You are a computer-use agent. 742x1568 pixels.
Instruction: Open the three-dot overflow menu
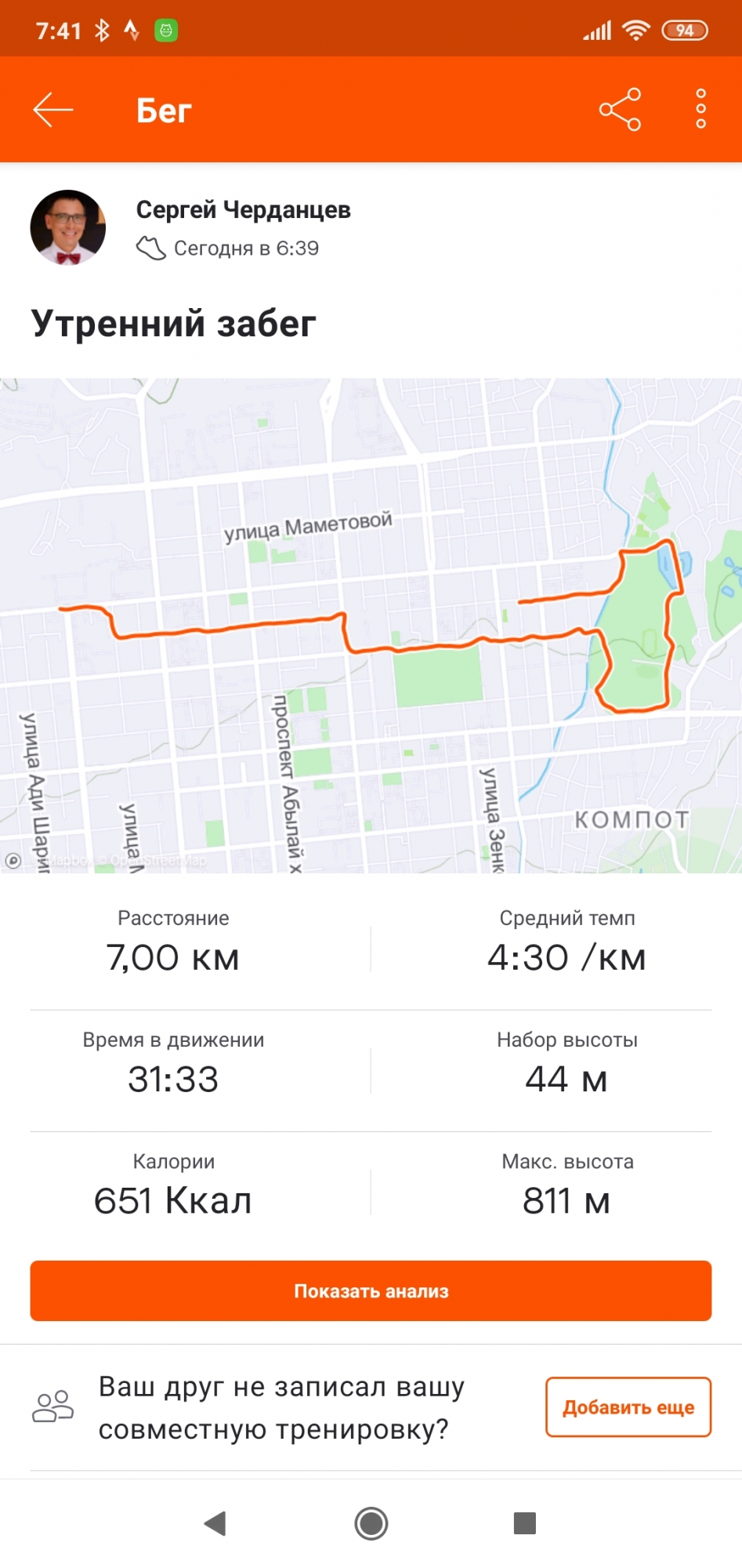(x=700, y=109)
